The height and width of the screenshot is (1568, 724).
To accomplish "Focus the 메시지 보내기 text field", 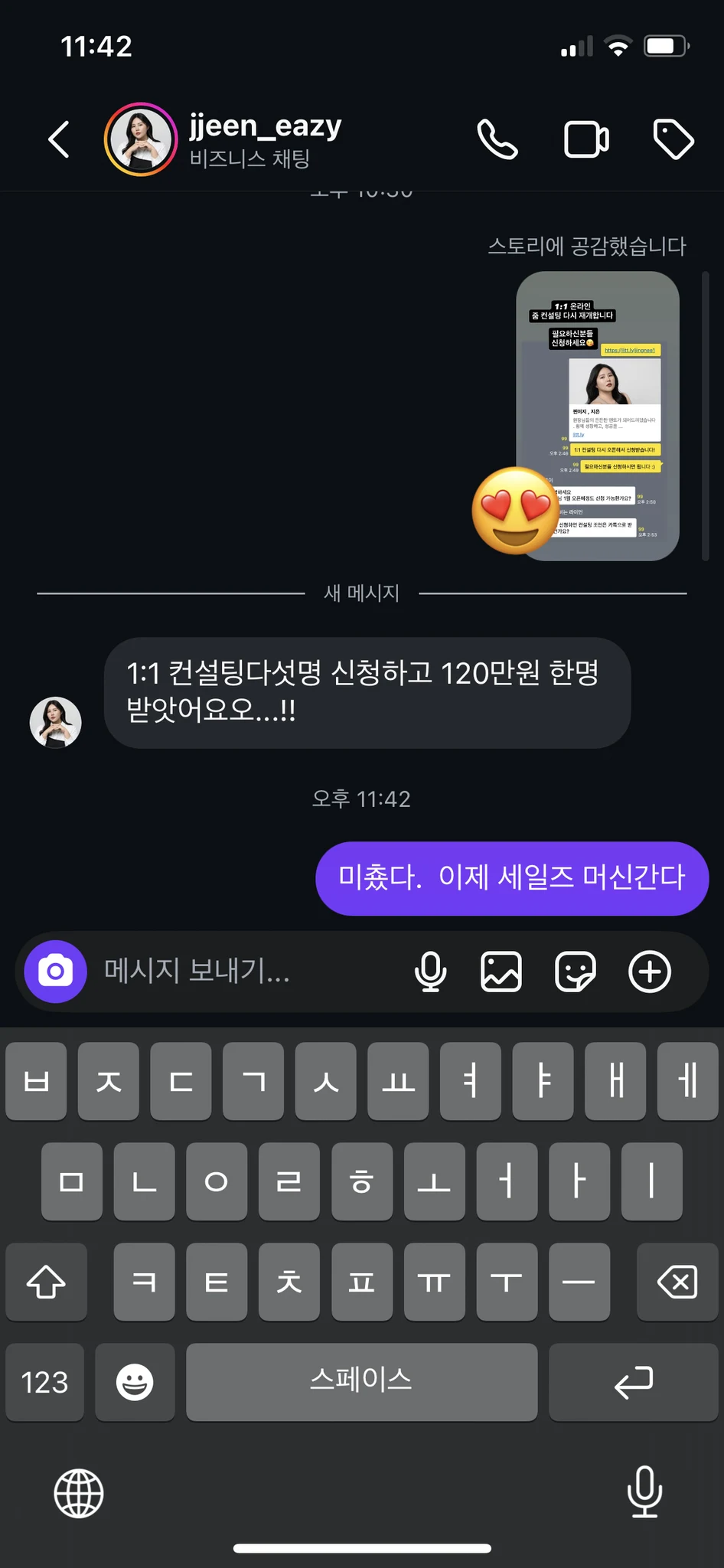I will (245, 972).
